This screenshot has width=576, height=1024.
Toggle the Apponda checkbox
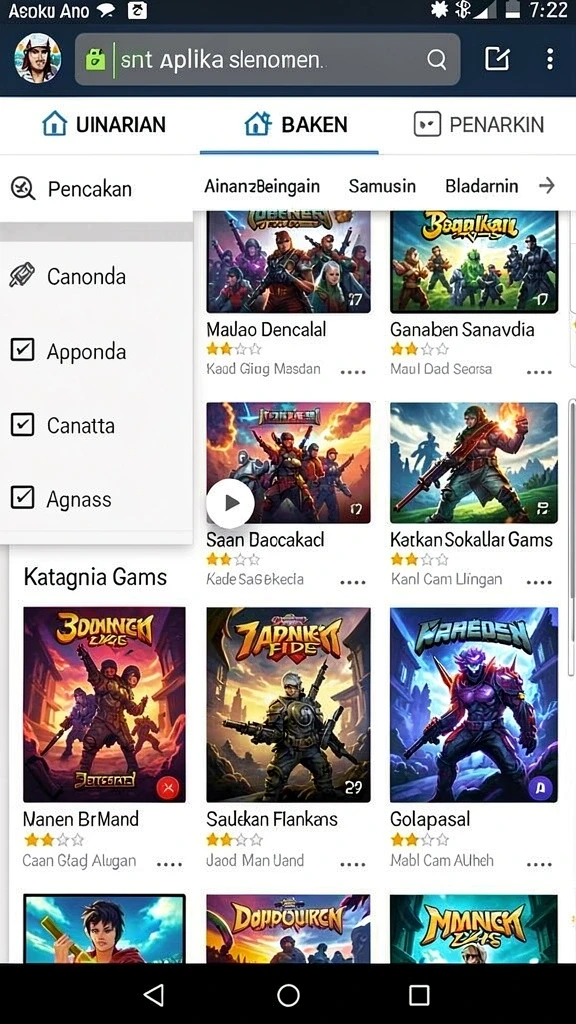click(x=22, y=351)
